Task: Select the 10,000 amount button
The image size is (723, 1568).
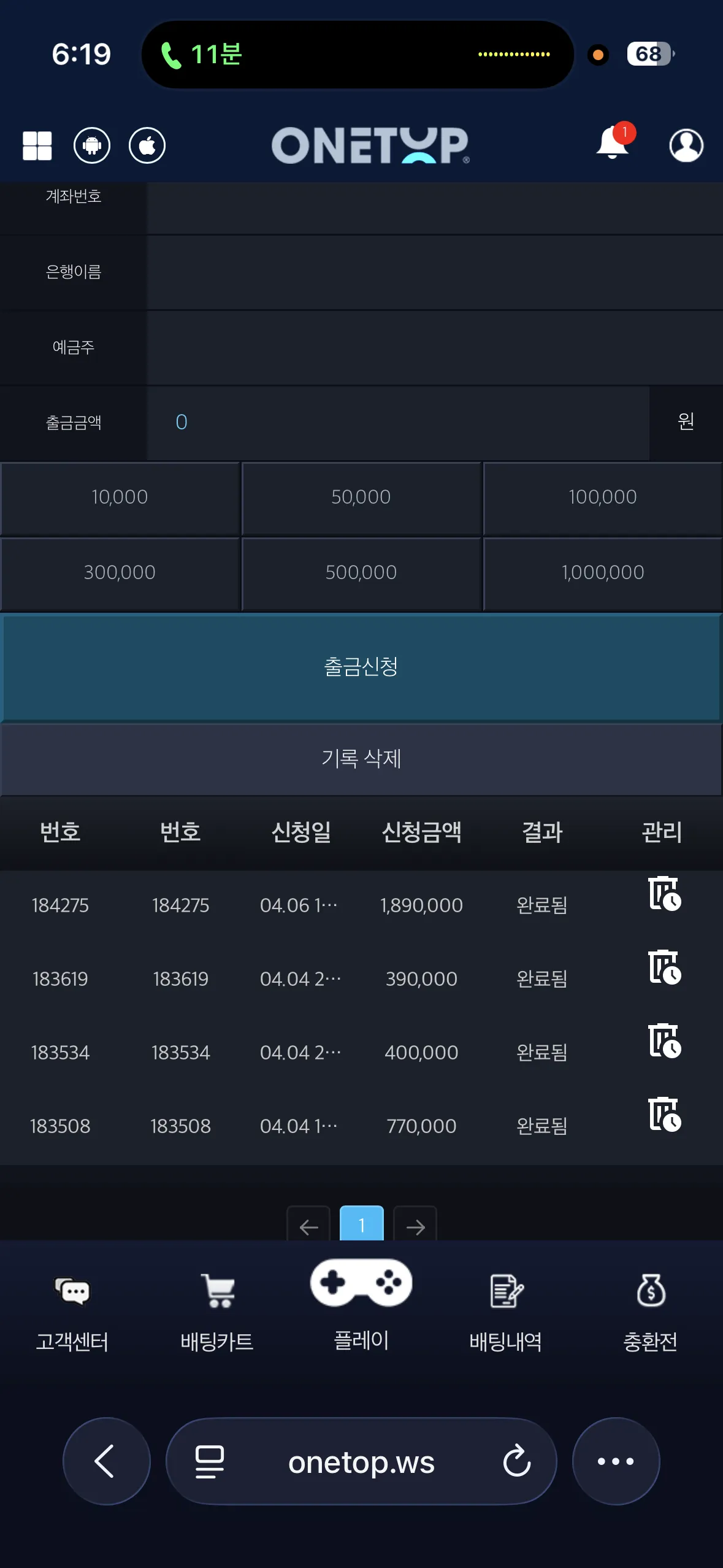Action: 120,498
